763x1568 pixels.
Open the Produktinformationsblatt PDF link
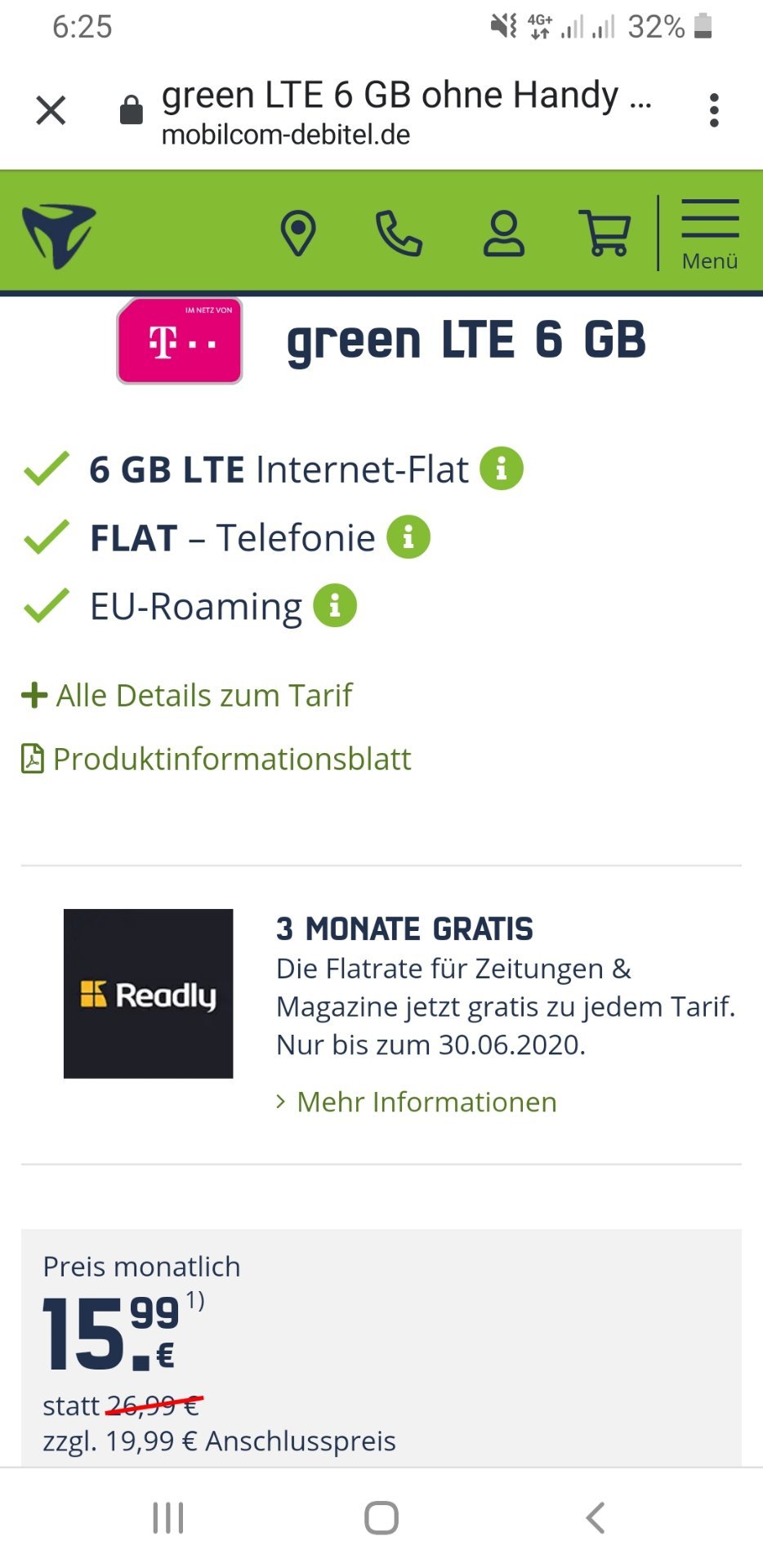point(216,759)
